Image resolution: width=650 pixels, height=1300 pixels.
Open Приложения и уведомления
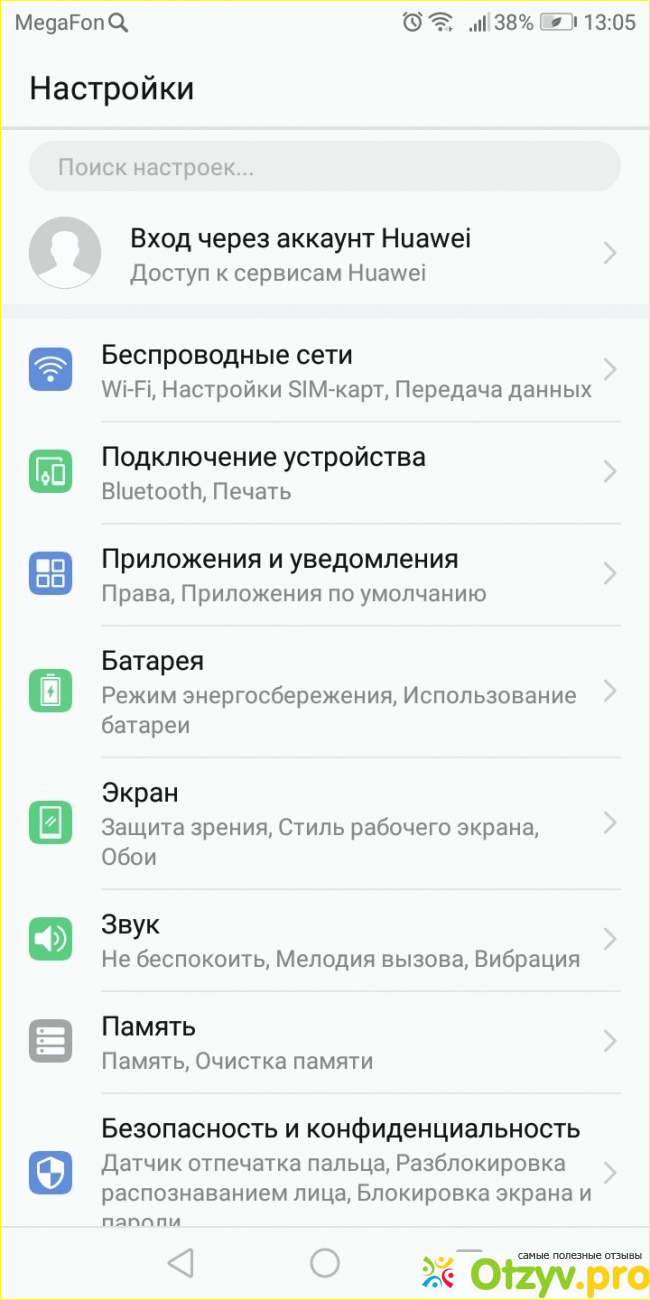(324, 575)
